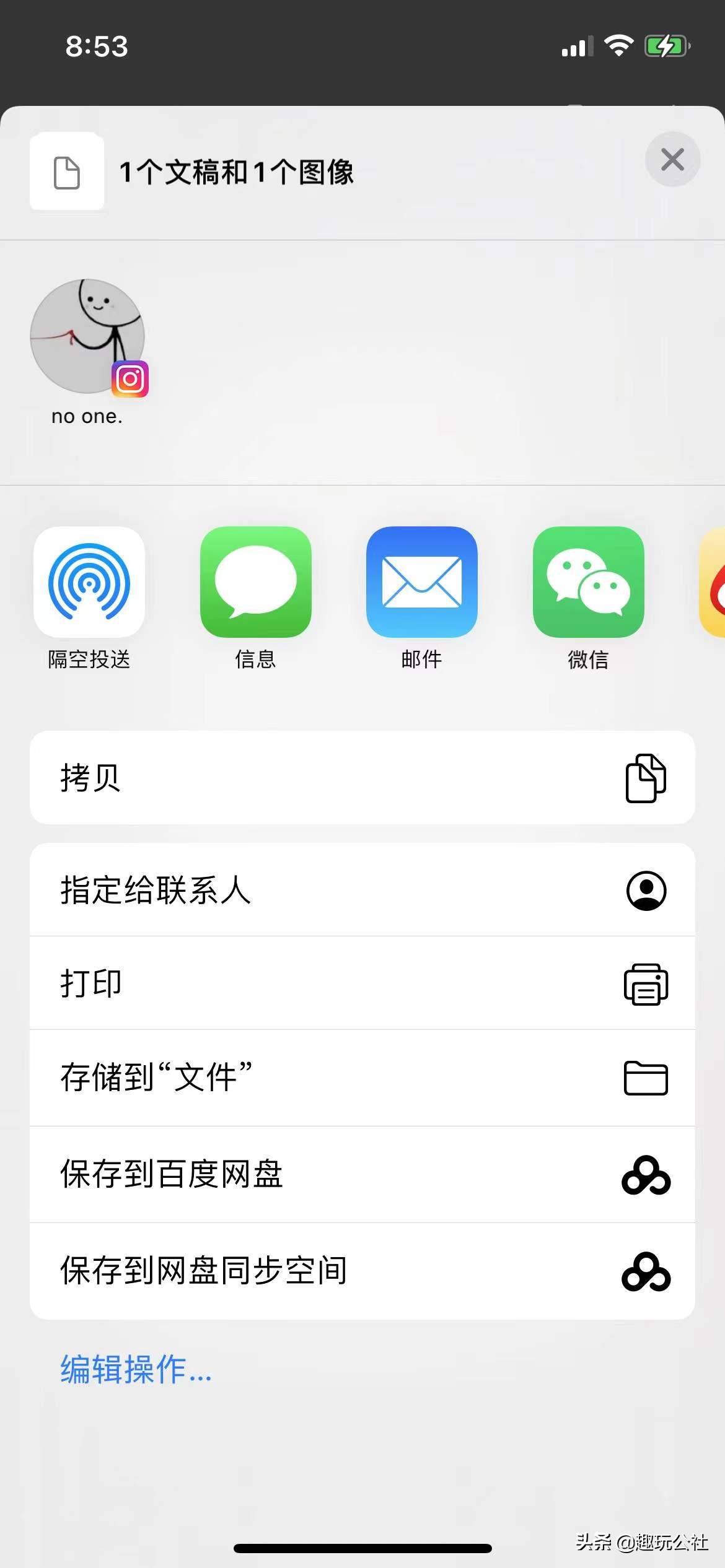Send to Instagram contact no one.
Viewport: 725px width, 1568px height.
click(89, 338)
